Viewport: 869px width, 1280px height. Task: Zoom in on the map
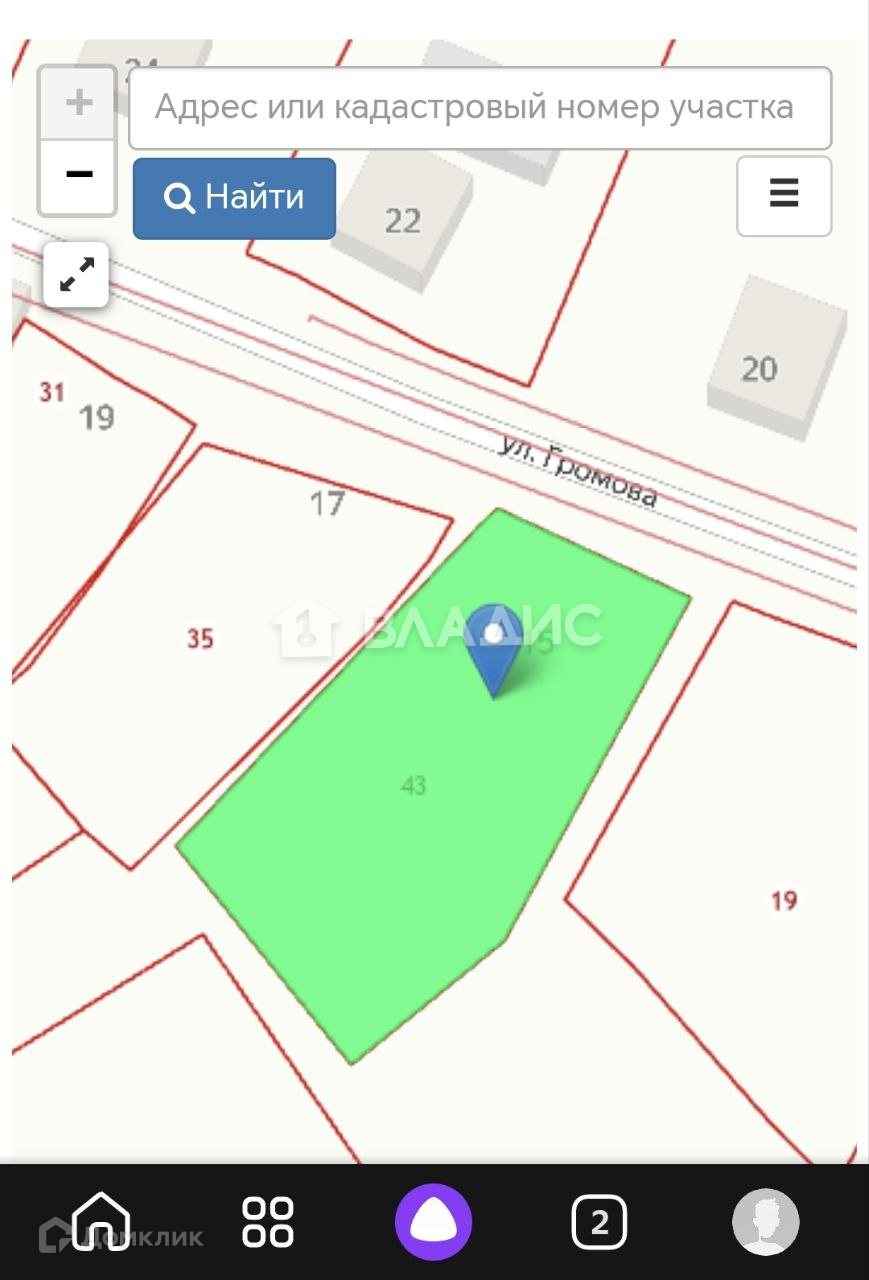coord(78,103)
